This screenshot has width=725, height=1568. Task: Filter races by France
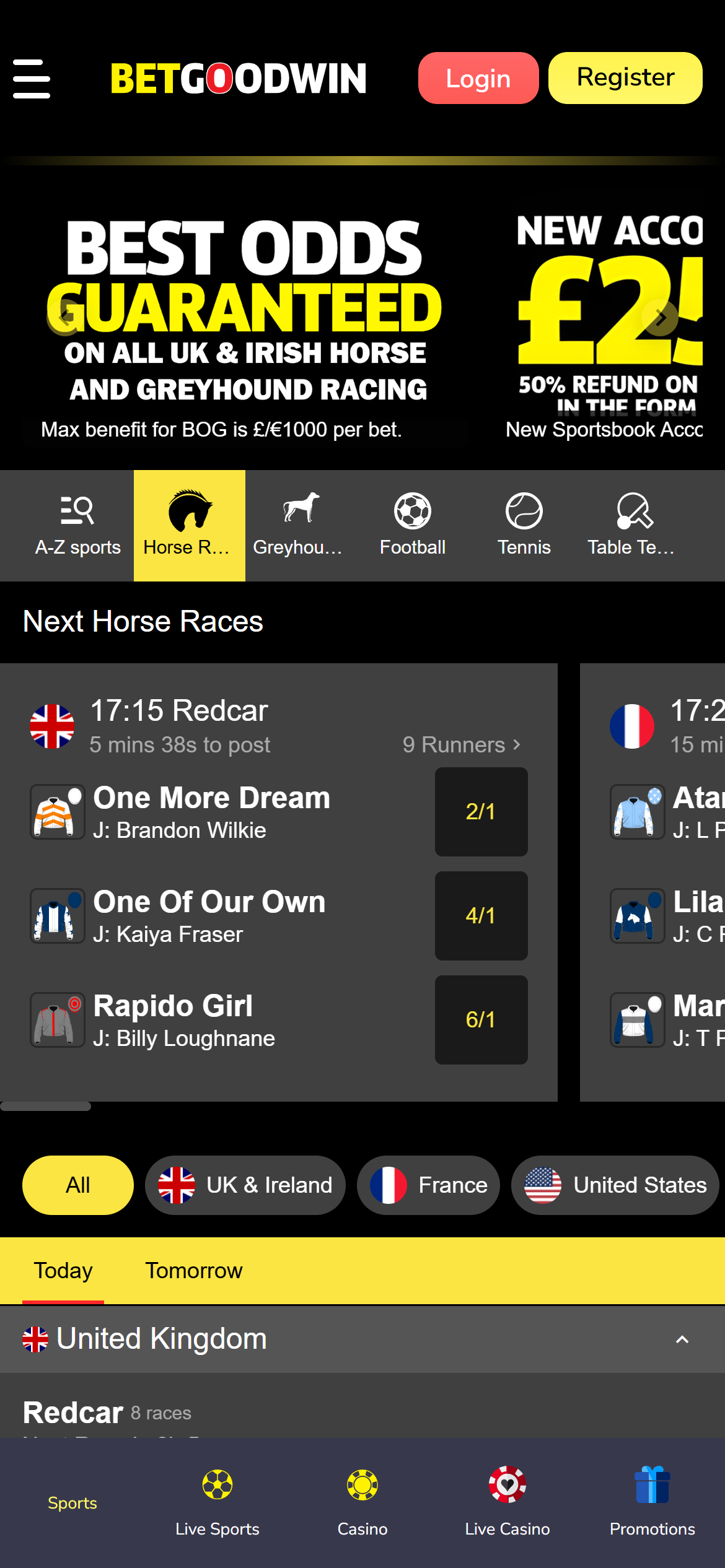(428, 1185)
